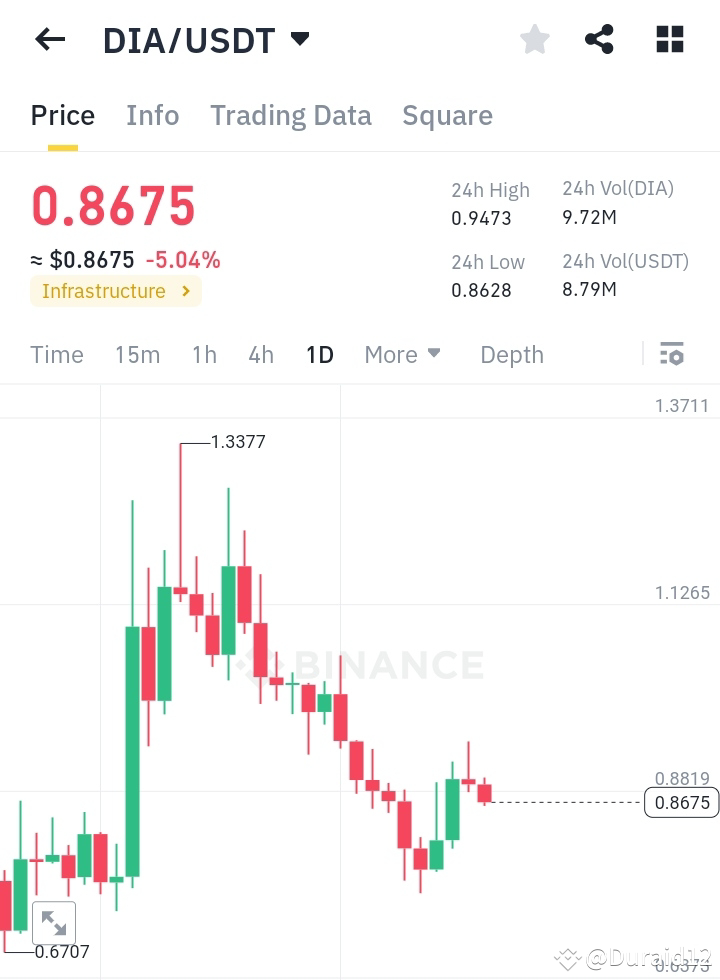Open the trading layout grid icon
The width and height of the screenshot is (720, 980).
pos(668,39)
